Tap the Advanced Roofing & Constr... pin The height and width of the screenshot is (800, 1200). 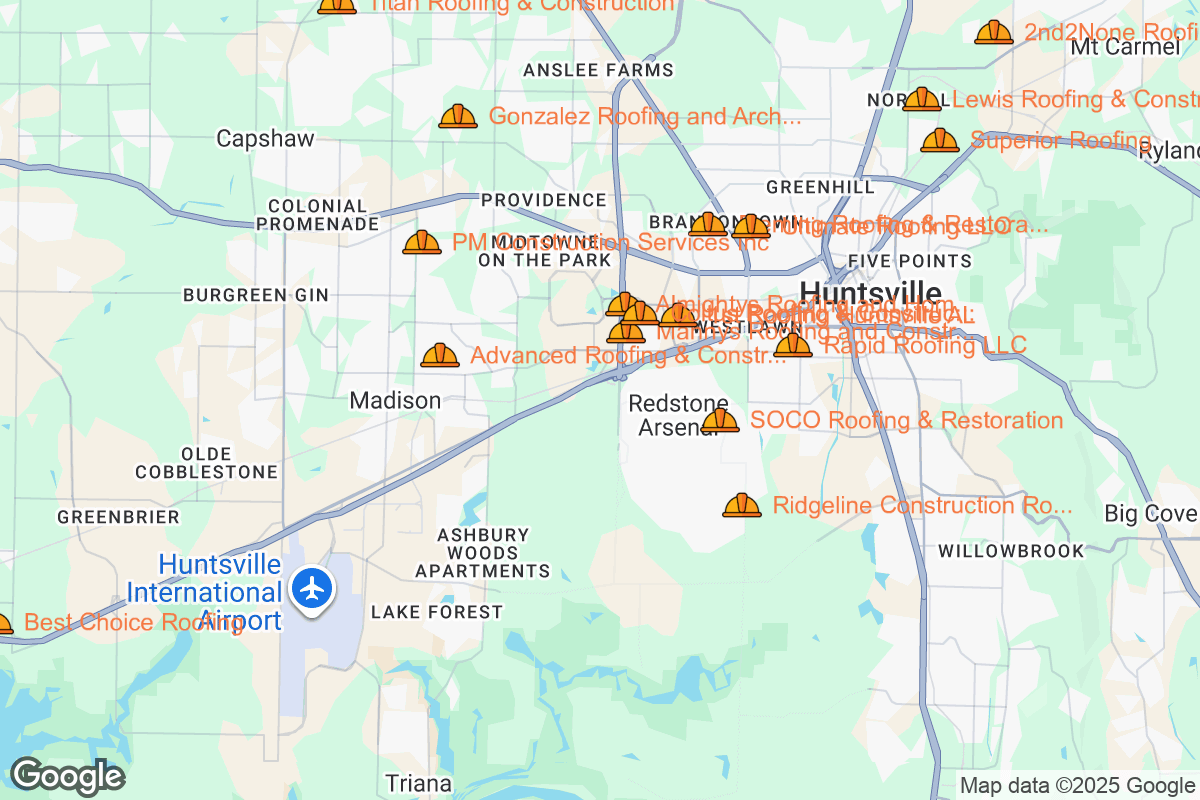point(440,355)
